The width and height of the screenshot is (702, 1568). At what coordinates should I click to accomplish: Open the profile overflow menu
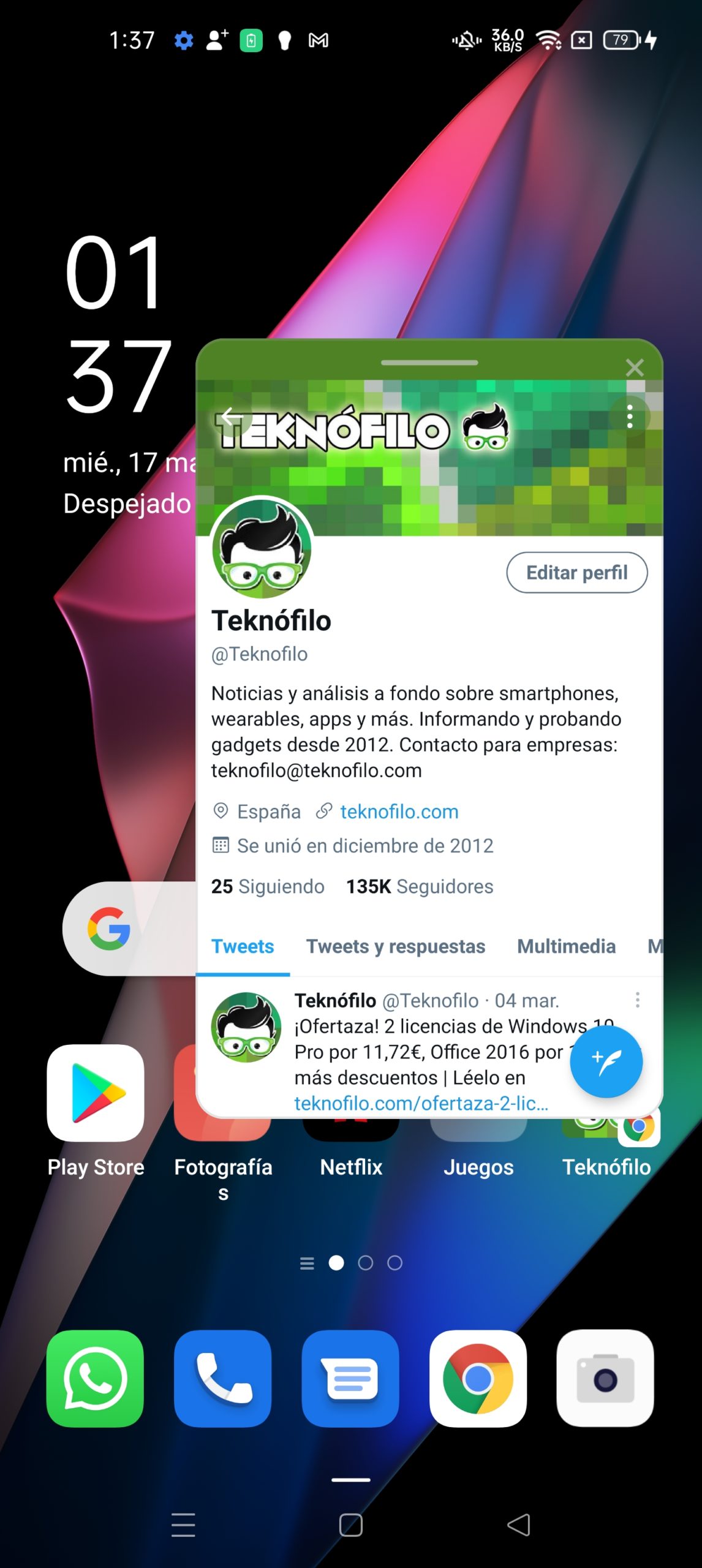[630, 417]
